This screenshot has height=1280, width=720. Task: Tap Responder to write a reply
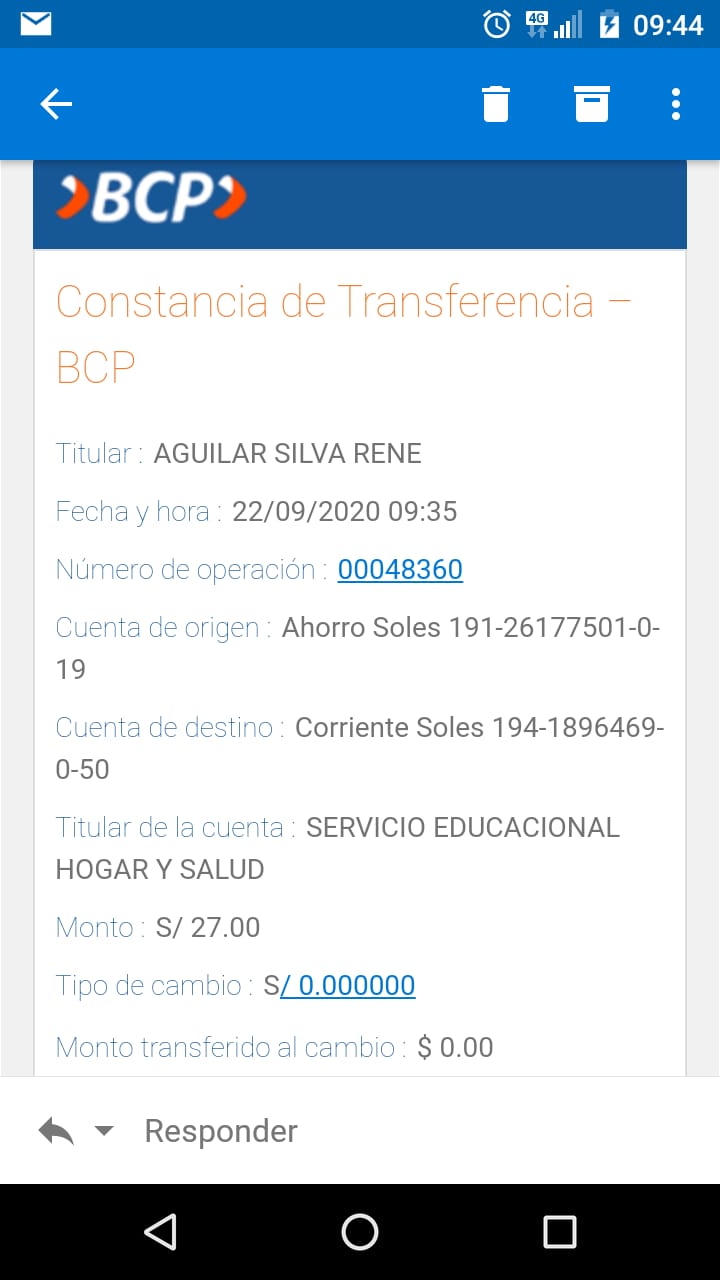tap(221, 1131)
